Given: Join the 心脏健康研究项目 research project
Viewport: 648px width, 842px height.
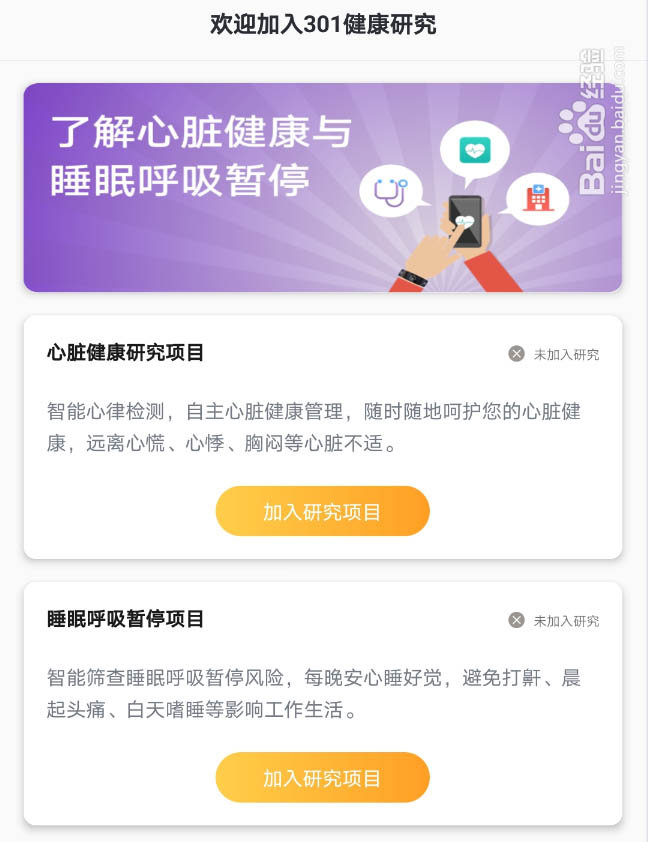Looking at the screenshot, I should pyautogui.click(x=322, y=512).
